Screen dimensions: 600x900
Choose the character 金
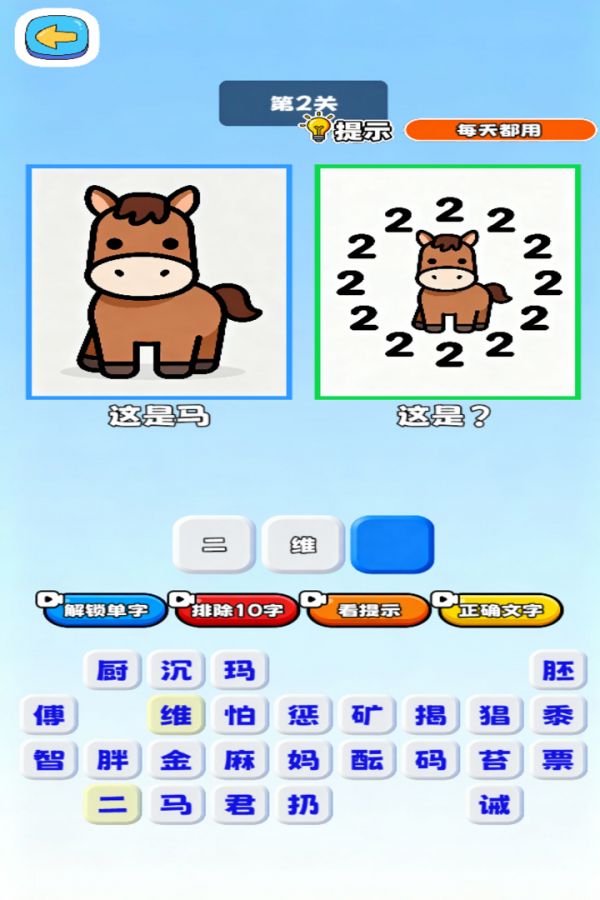[x=176, y=760]
